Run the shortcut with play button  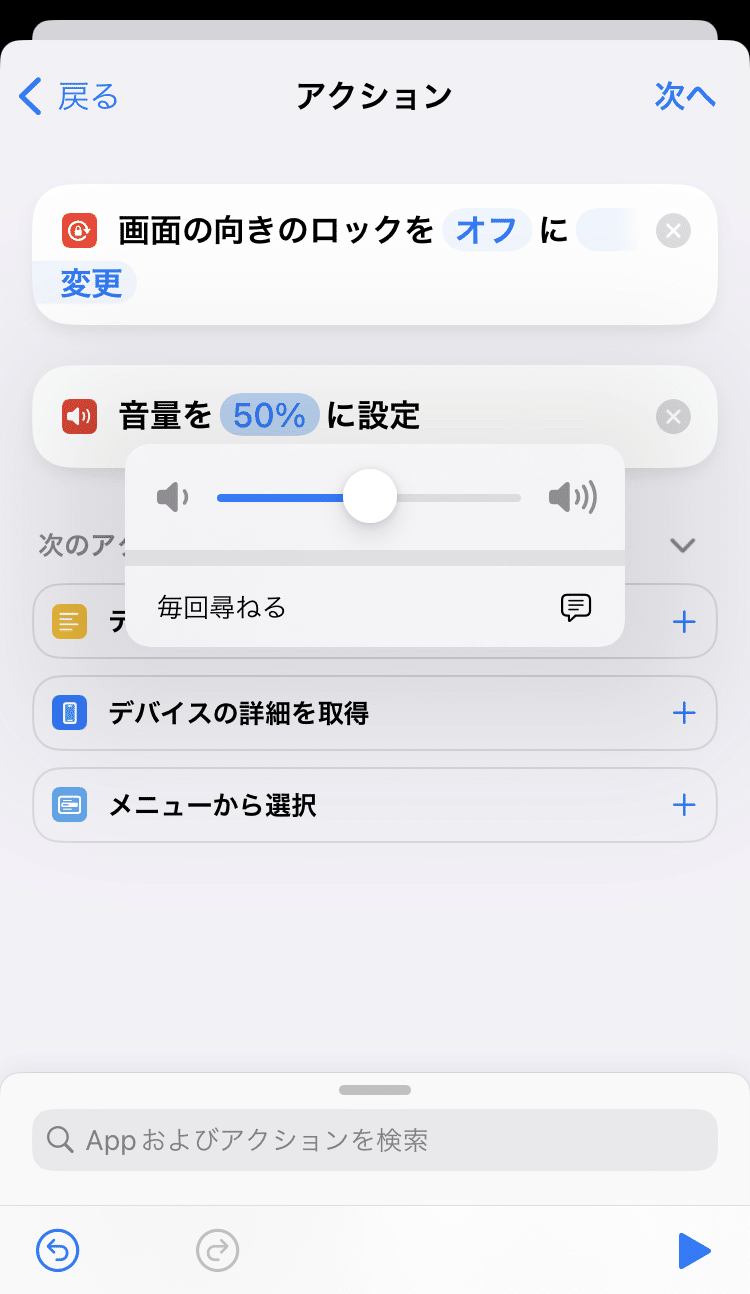693,1250
